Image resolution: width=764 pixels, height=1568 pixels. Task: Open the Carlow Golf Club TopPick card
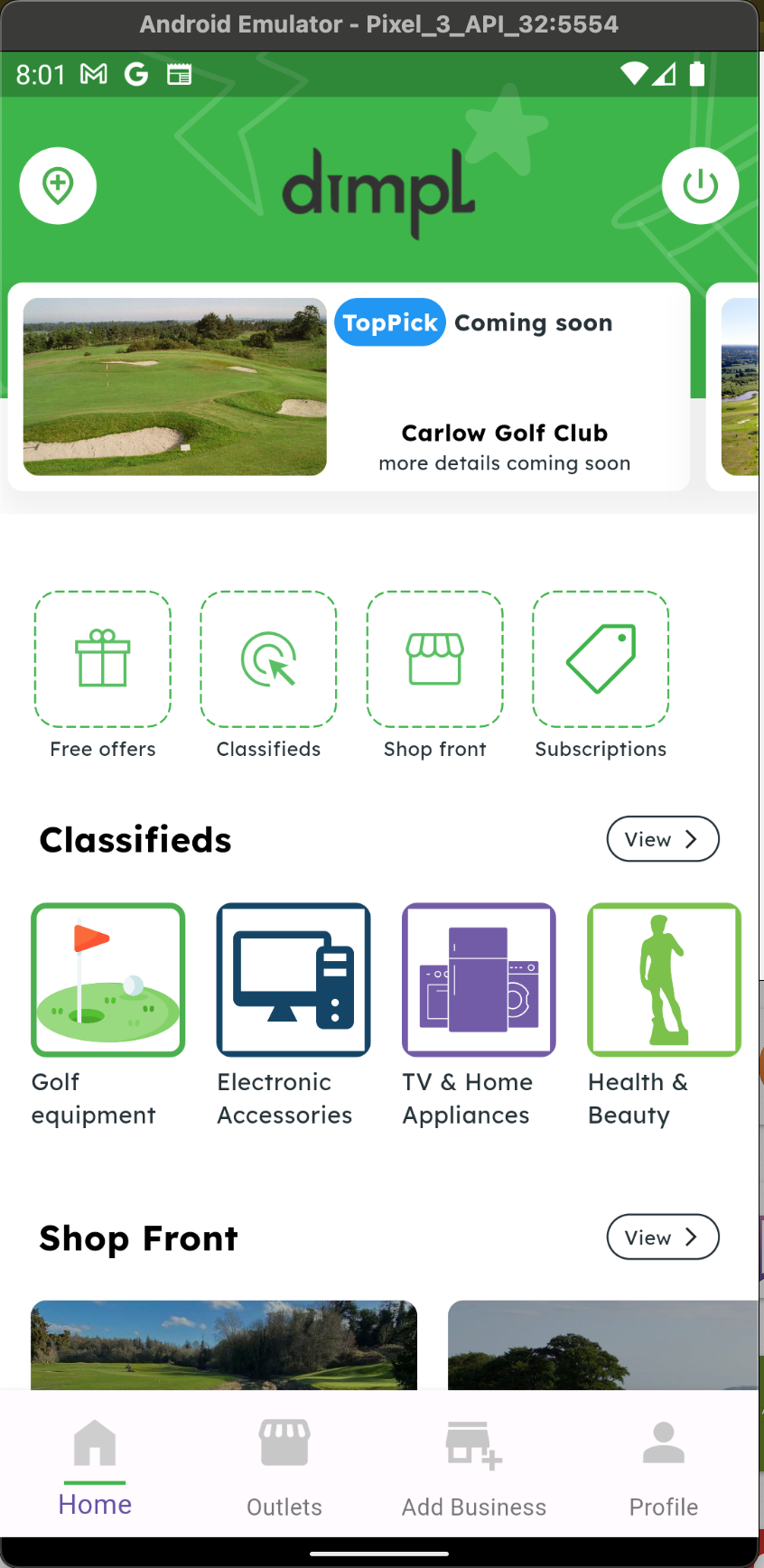(x=349, y=387)
